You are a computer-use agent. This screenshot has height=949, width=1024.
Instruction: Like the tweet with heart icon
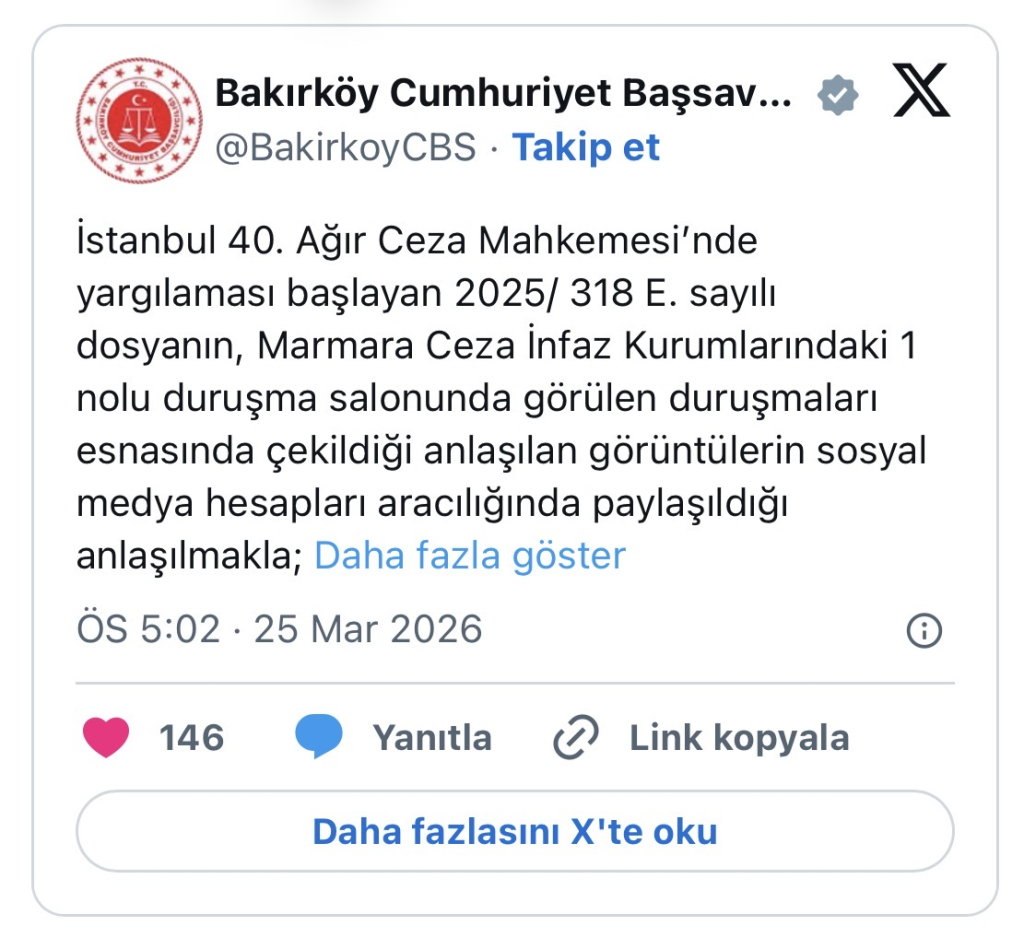coord(105,738)
